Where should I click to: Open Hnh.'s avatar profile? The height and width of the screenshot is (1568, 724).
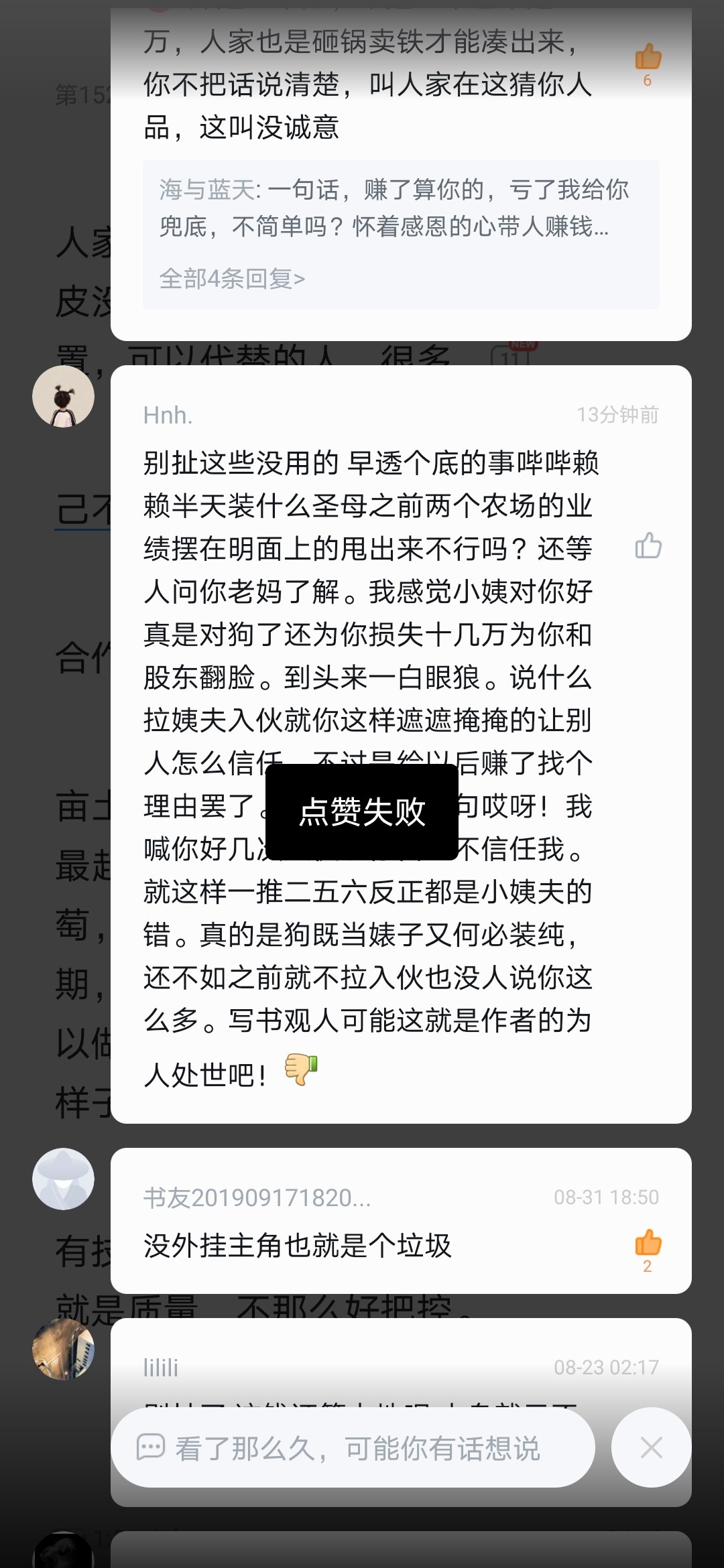(x=64, y=397)
